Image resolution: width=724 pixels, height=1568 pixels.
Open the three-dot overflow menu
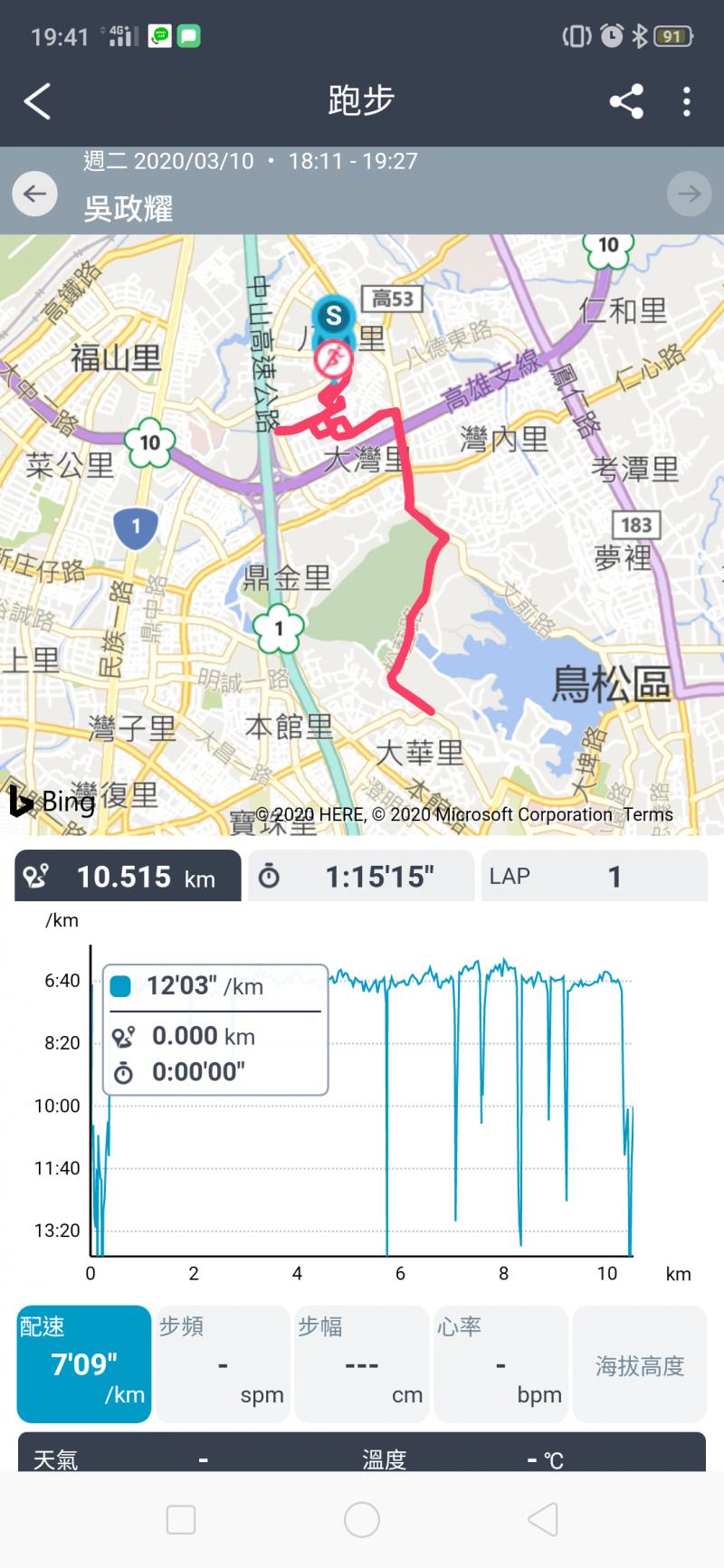point(687,101)
